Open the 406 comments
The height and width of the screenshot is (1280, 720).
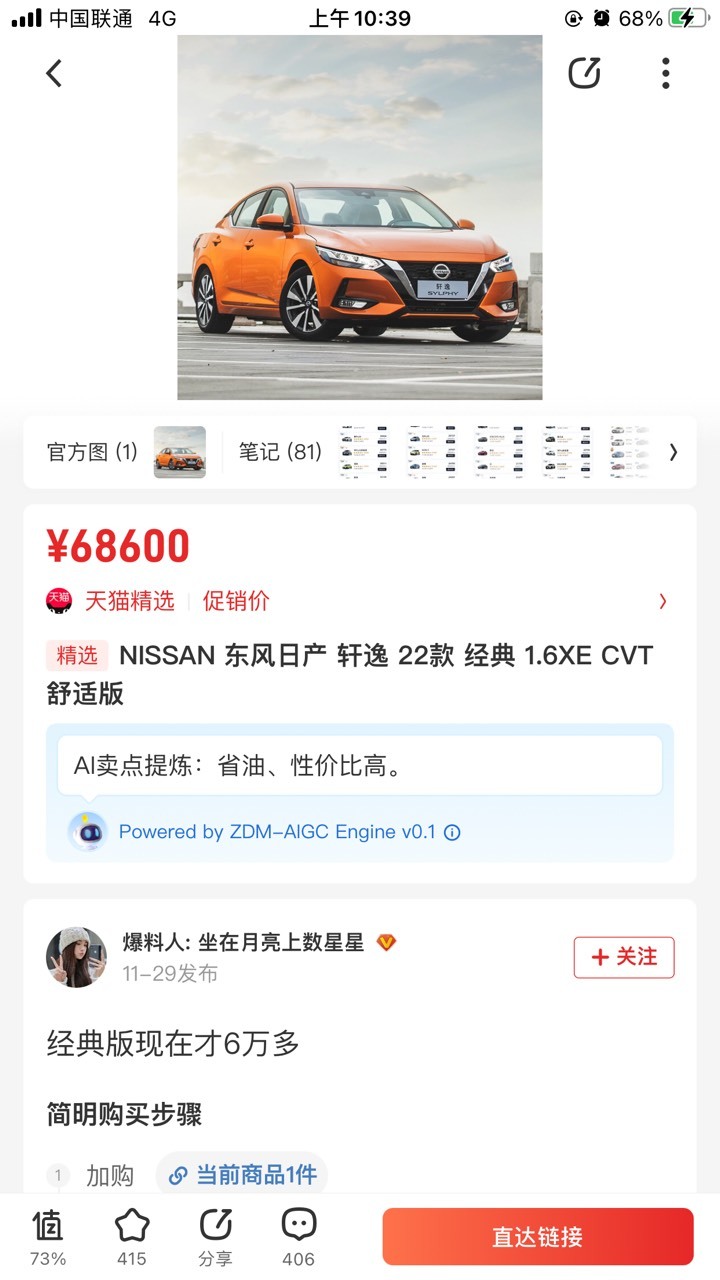click(x=298, y=1237)
